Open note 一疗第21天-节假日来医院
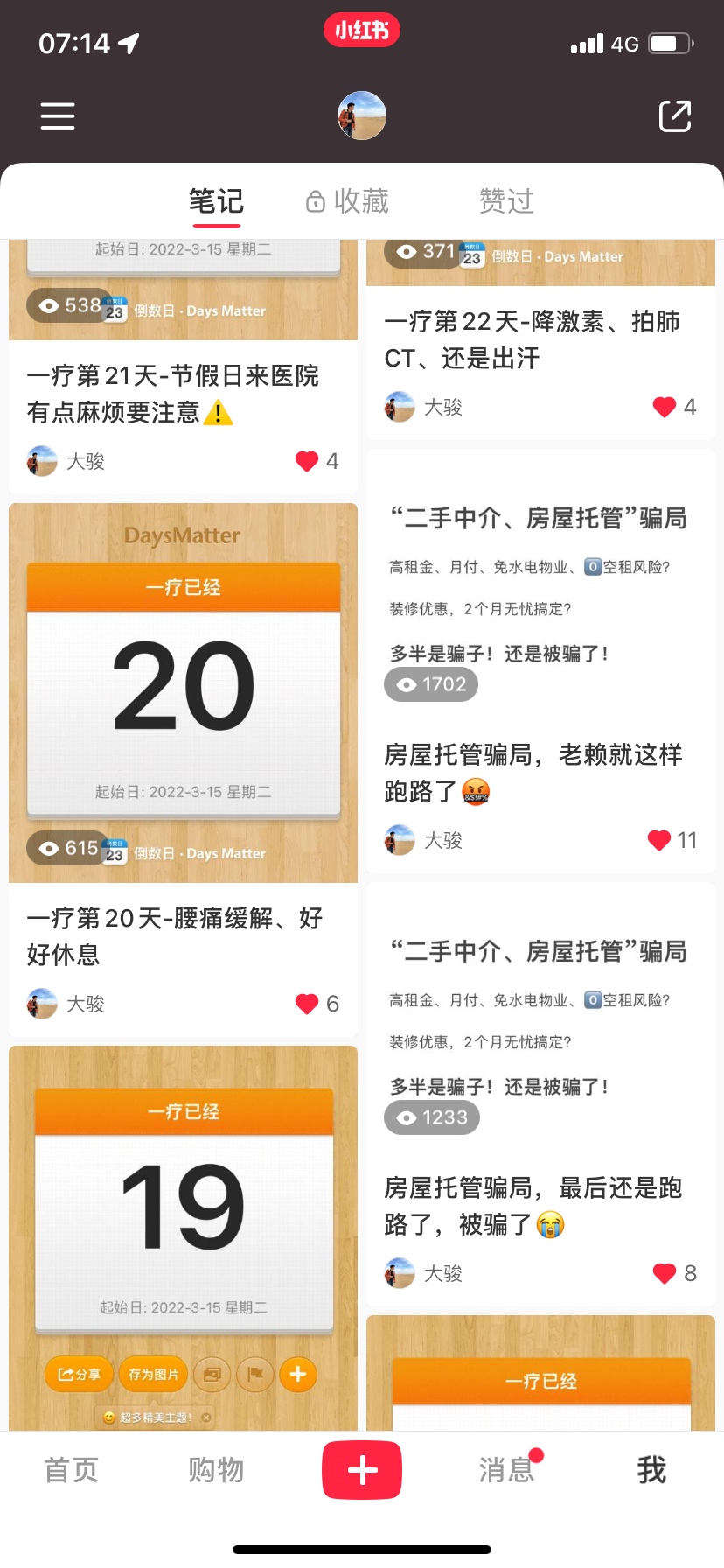The image size is (724, 1568). [x=173, y=394]
